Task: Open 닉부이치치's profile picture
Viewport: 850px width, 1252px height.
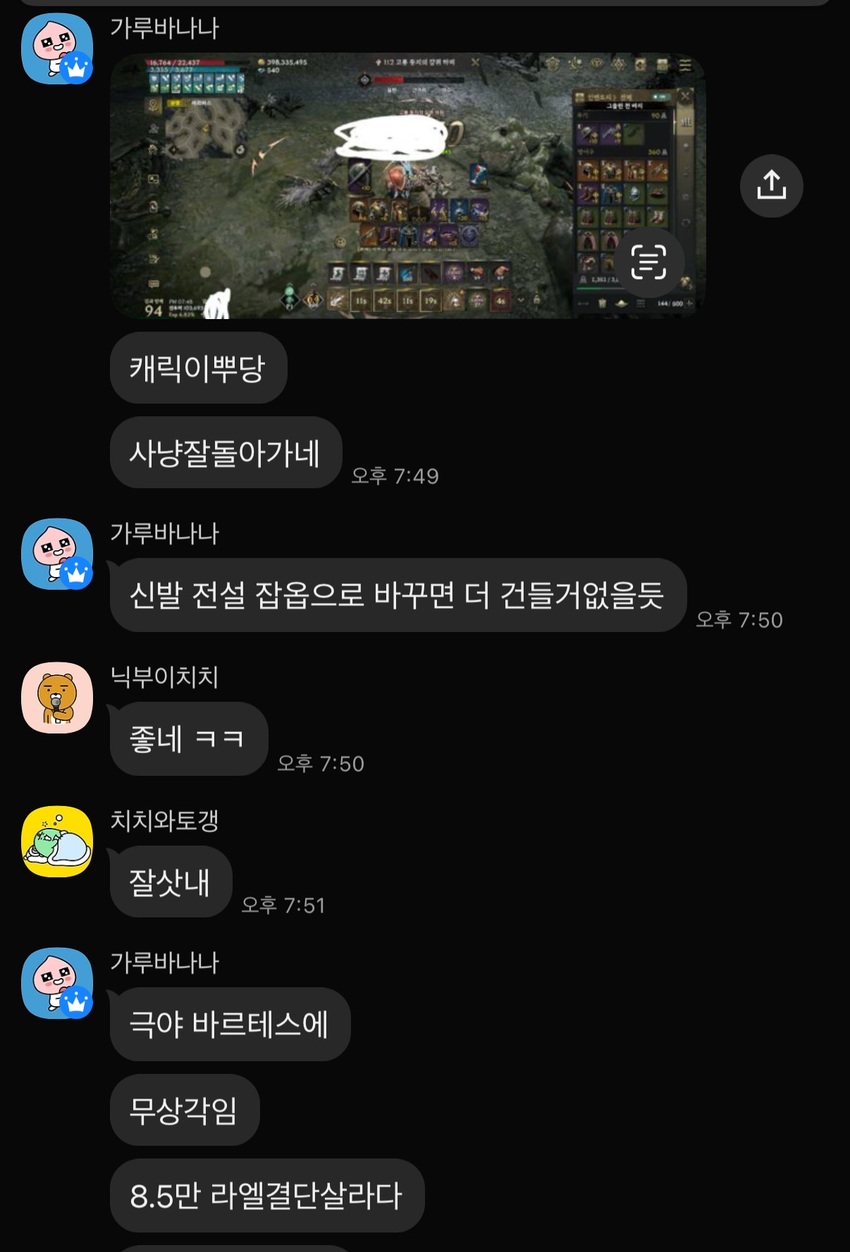Action: tap(57, 697)
